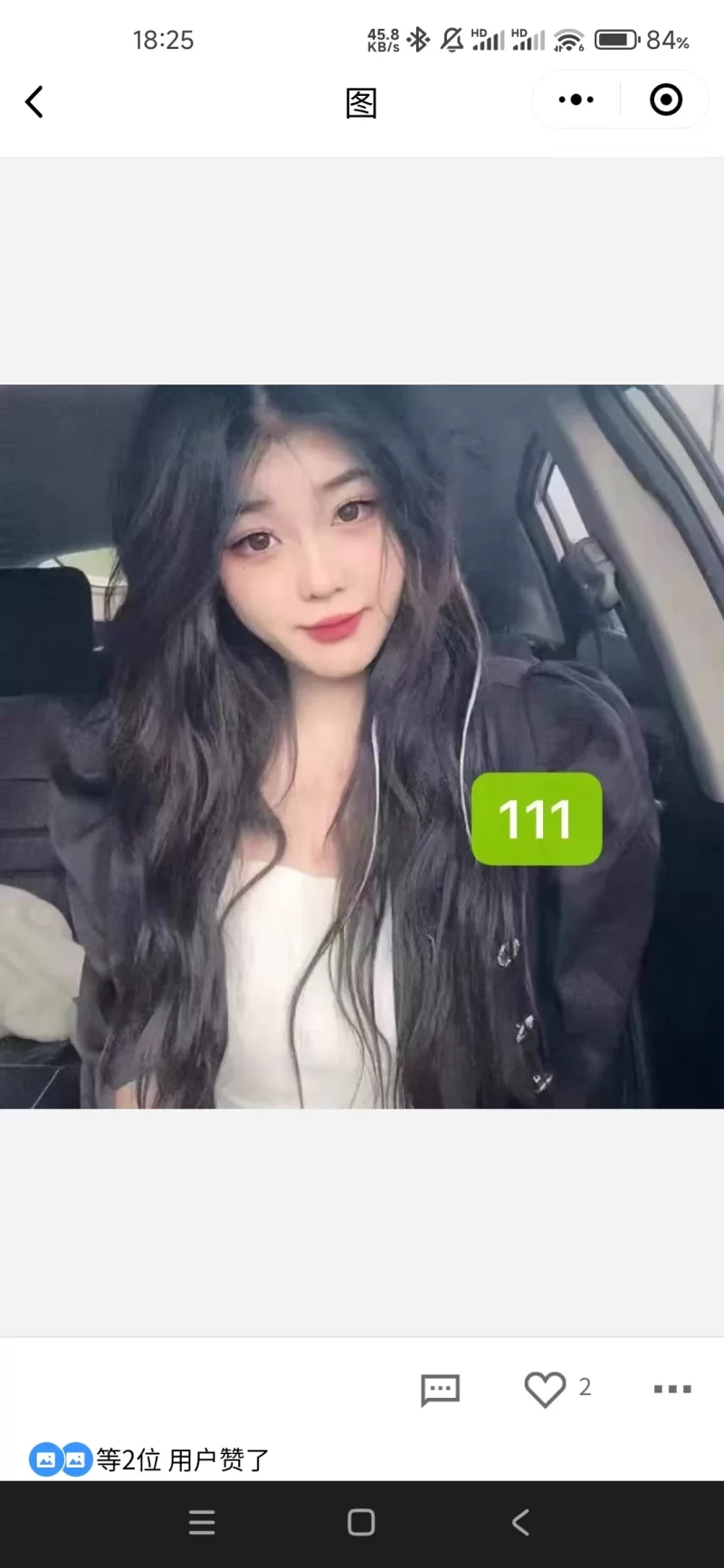Viewport: 724px width, 1568px height.
Task: Close the mini program with the circle button
Action: pos(666,100)
